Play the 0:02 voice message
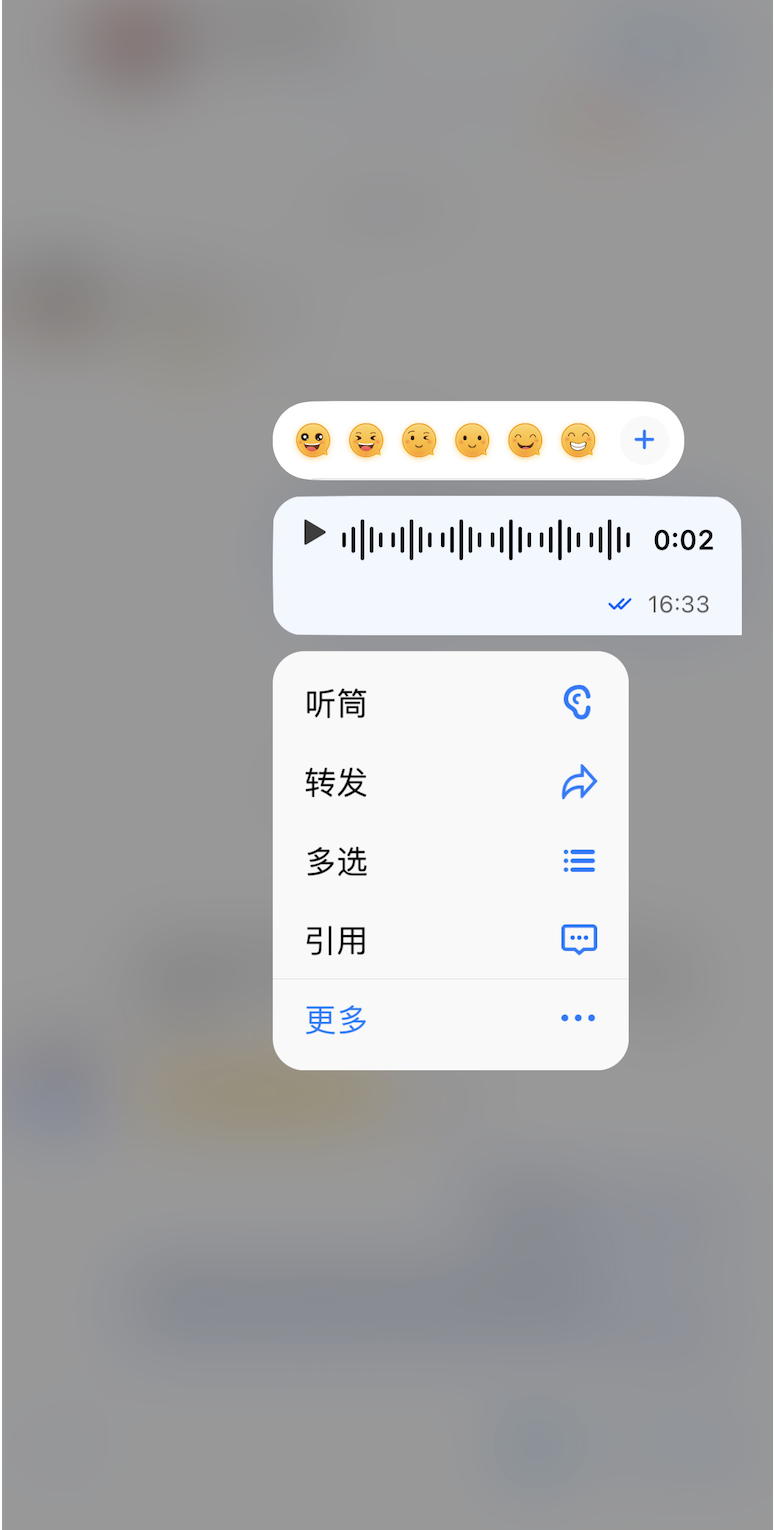This screenshot has height=1530, width=774. (315, 533)
